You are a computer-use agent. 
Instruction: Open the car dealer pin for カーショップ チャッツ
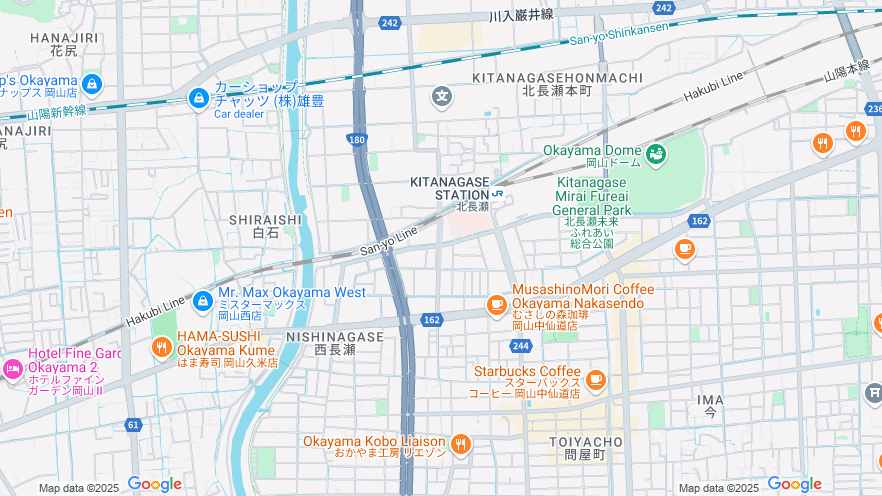[199, 99]
